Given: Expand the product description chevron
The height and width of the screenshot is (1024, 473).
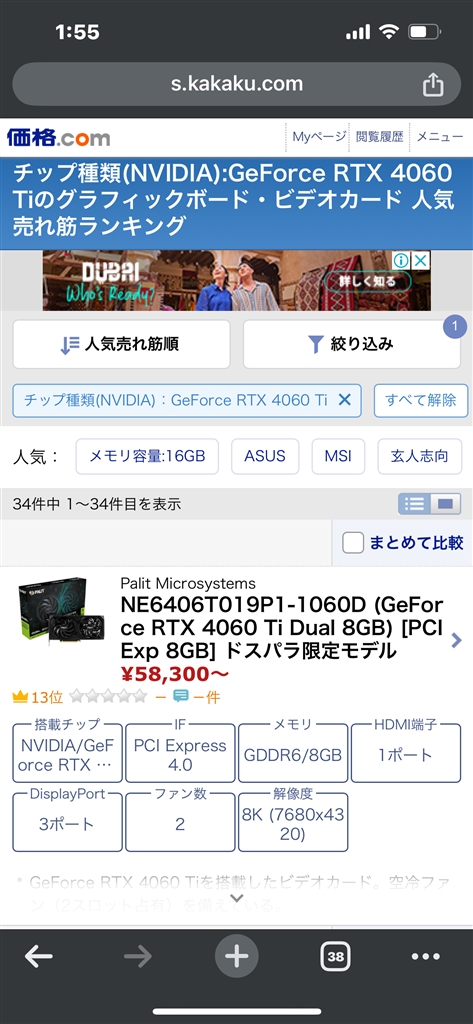Looking at the screenshot, I should pyautogui.click(x=236, y=898).
